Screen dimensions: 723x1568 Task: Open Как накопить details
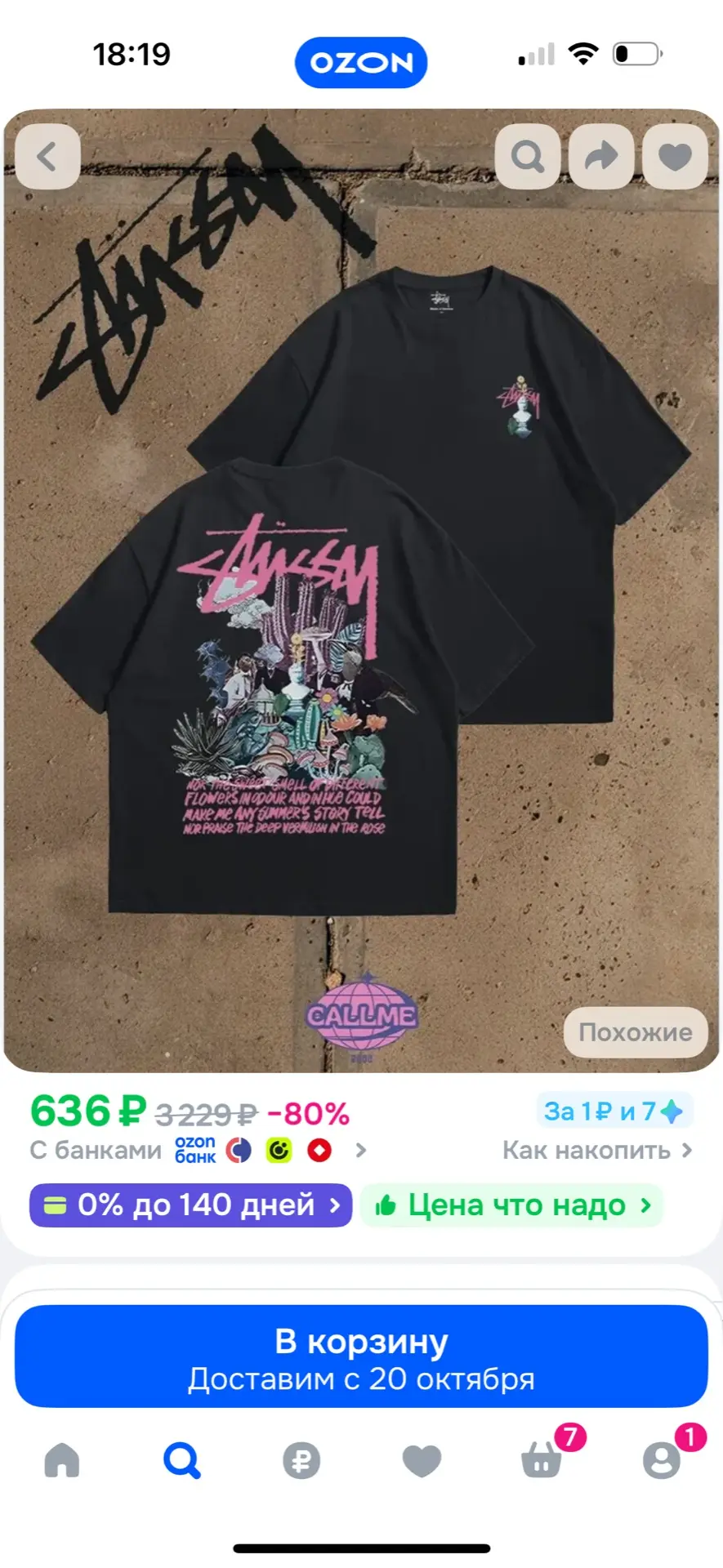coord(597,1150)
